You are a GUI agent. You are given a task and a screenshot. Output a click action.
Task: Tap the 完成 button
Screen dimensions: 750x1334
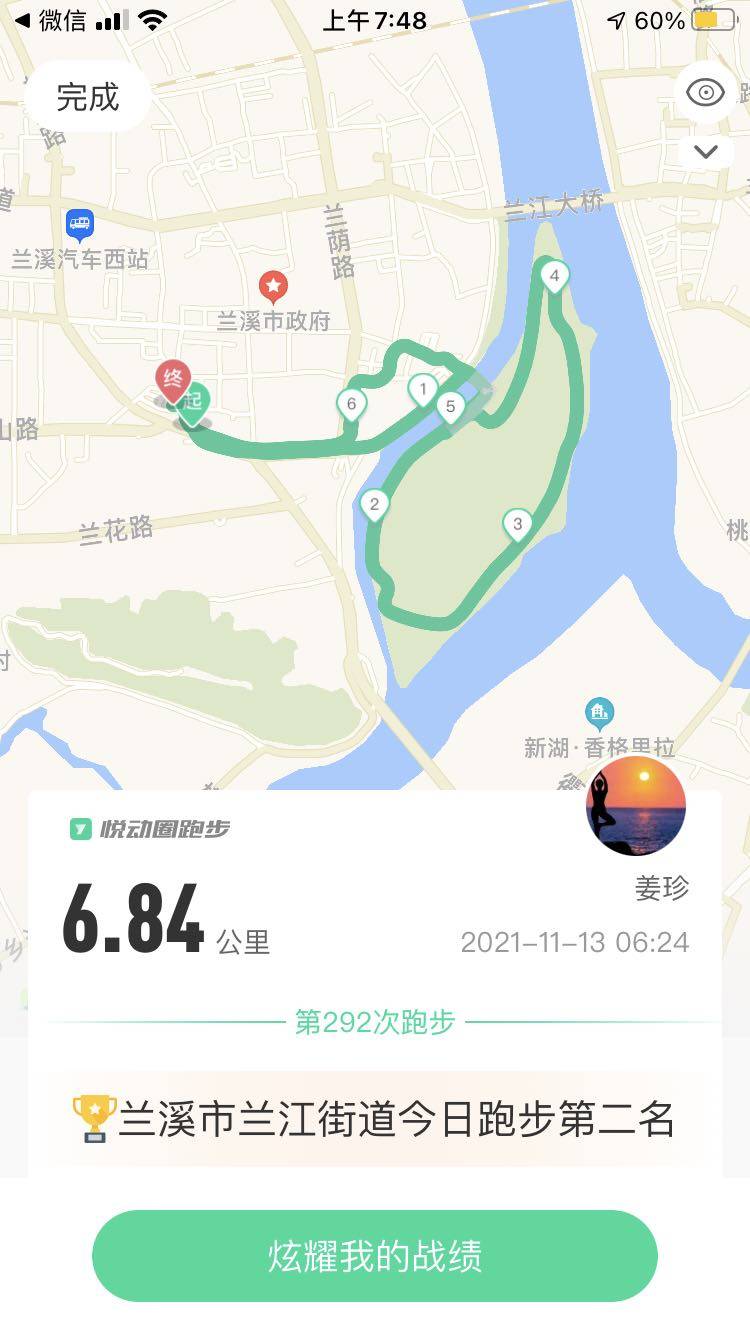(88, 97)
